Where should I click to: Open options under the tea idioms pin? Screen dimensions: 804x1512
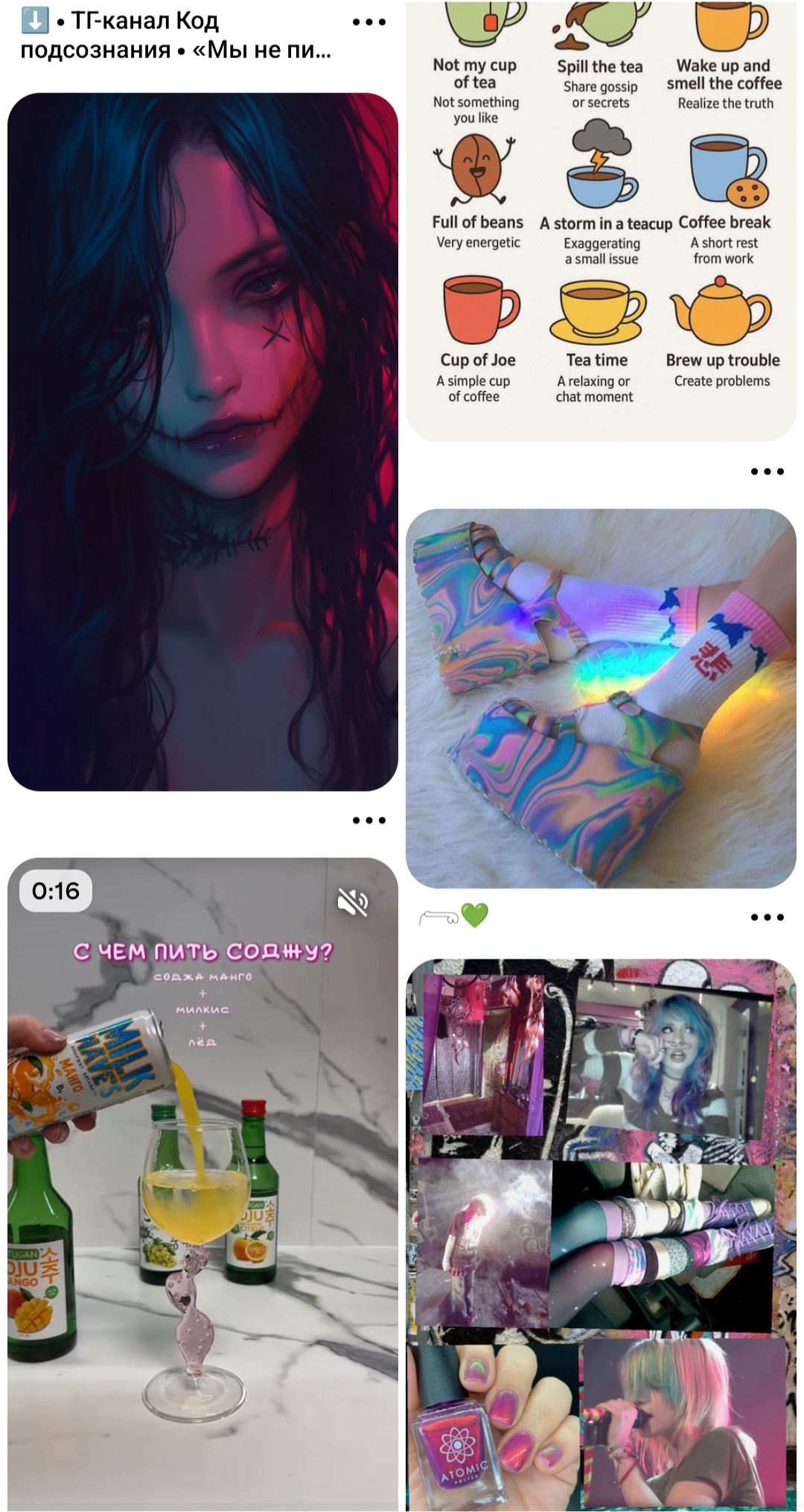pos(767,471)
